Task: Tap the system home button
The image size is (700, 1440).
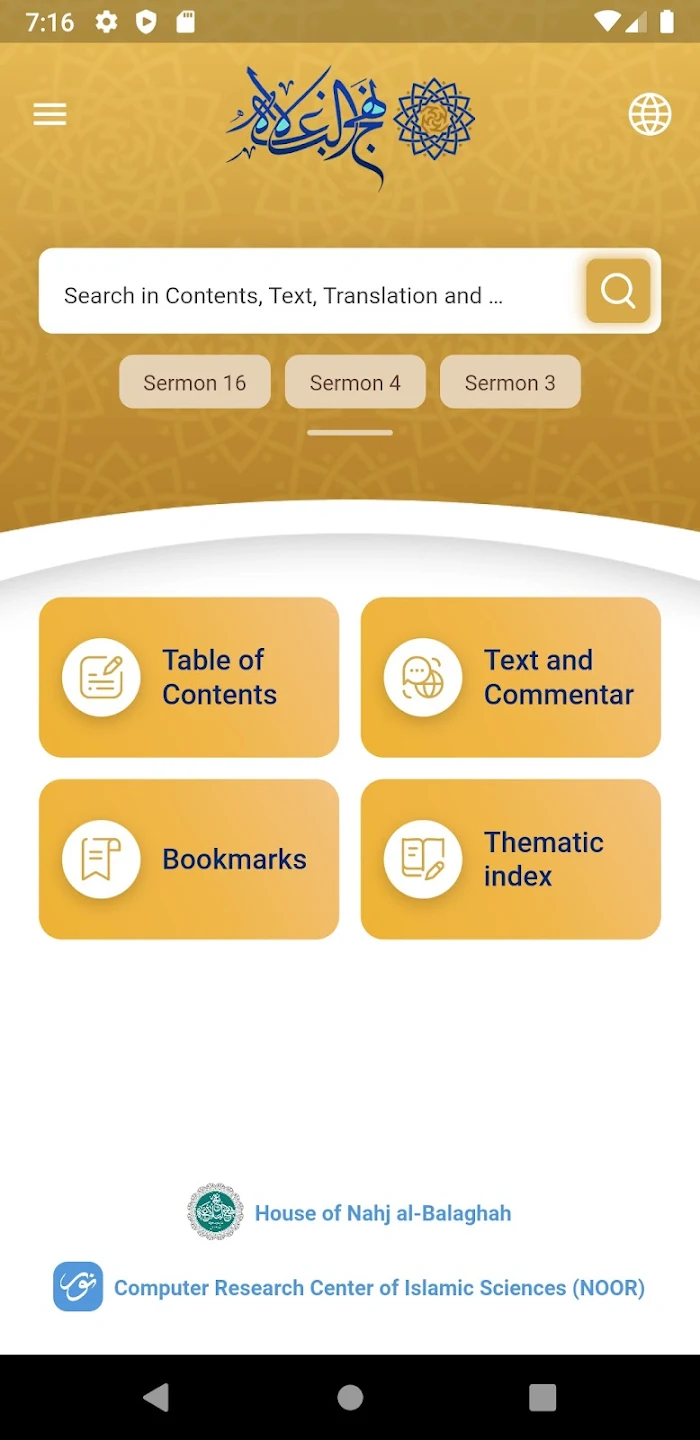Action: tap(350, 1397)
